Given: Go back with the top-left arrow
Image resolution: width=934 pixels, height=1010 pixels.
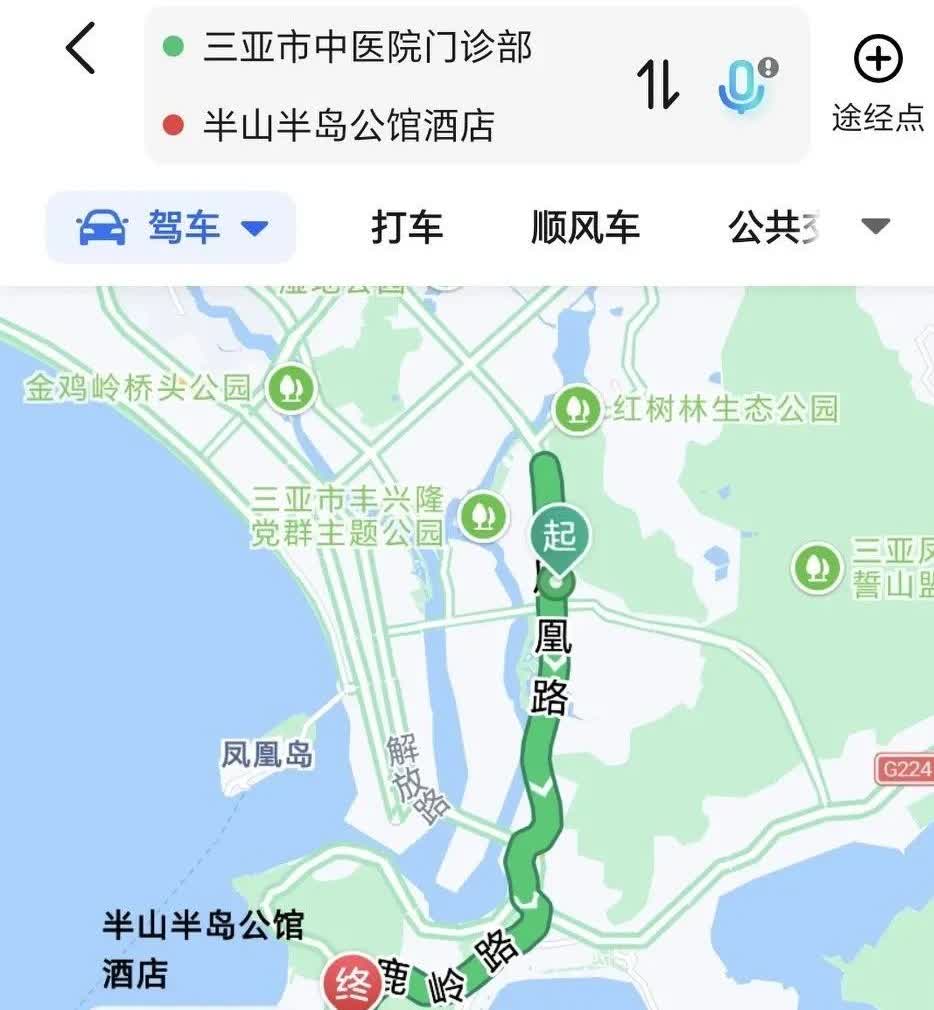Looking at the screenshot, I should pyautogui.click(x=81, y=48).
